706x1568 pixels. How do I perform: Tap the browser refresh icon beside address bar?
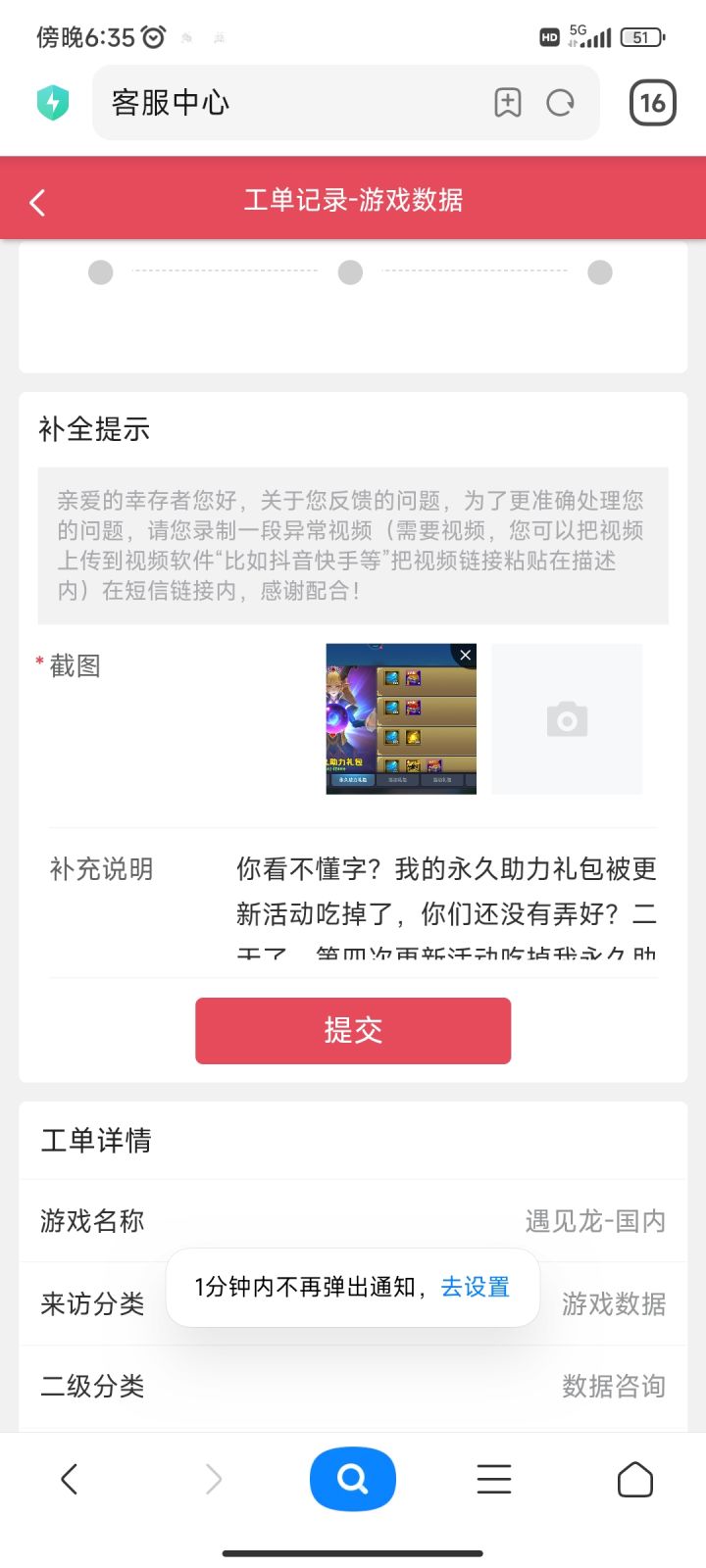pos(559,102)
